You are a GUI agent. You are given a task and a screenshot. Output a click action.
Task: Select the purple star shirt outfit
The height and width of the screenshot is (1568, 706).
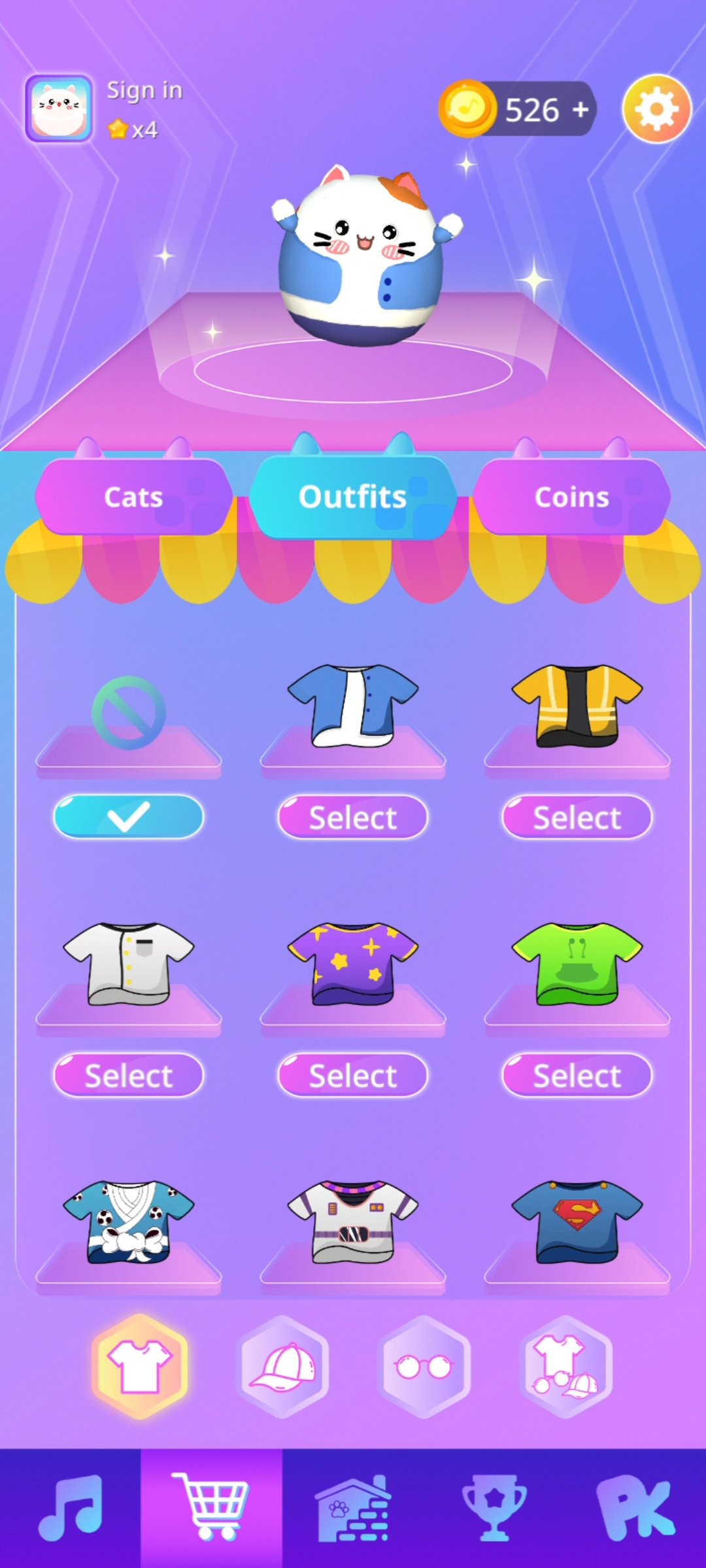pyautogui.click(x=353, y=1075)
